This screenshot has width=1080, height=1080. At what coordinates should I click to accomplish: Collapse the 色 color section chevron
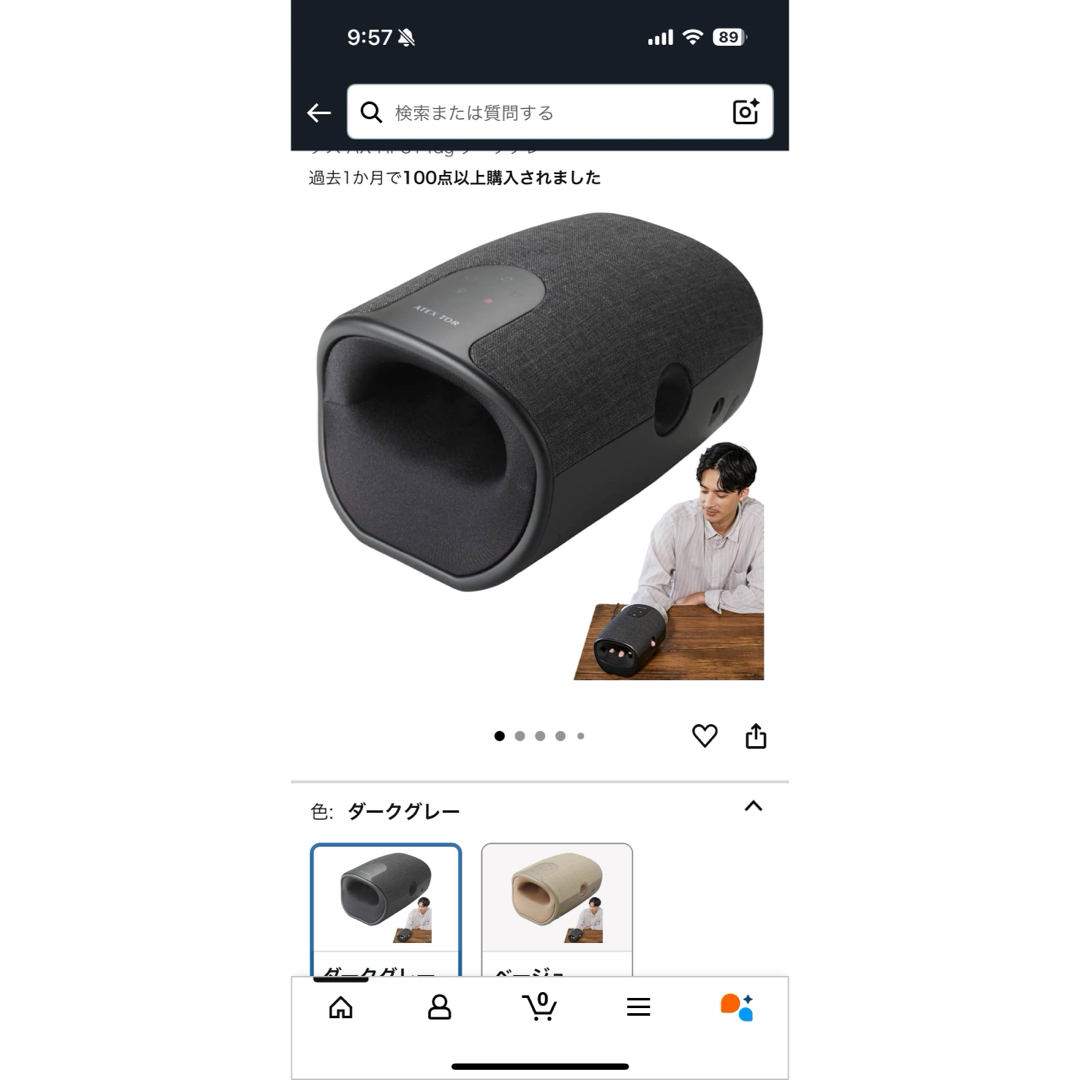tap(753, 806)
